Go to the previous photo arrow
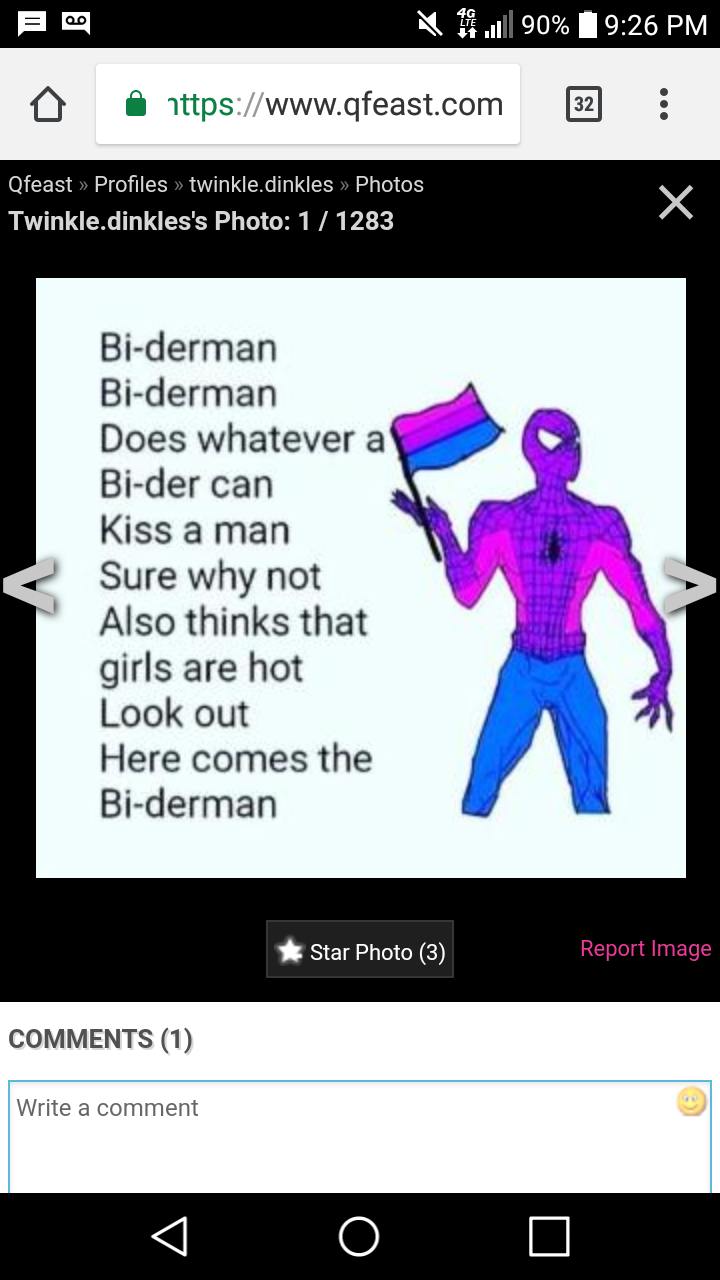720x1280 pixels. (x=28, y=585)
